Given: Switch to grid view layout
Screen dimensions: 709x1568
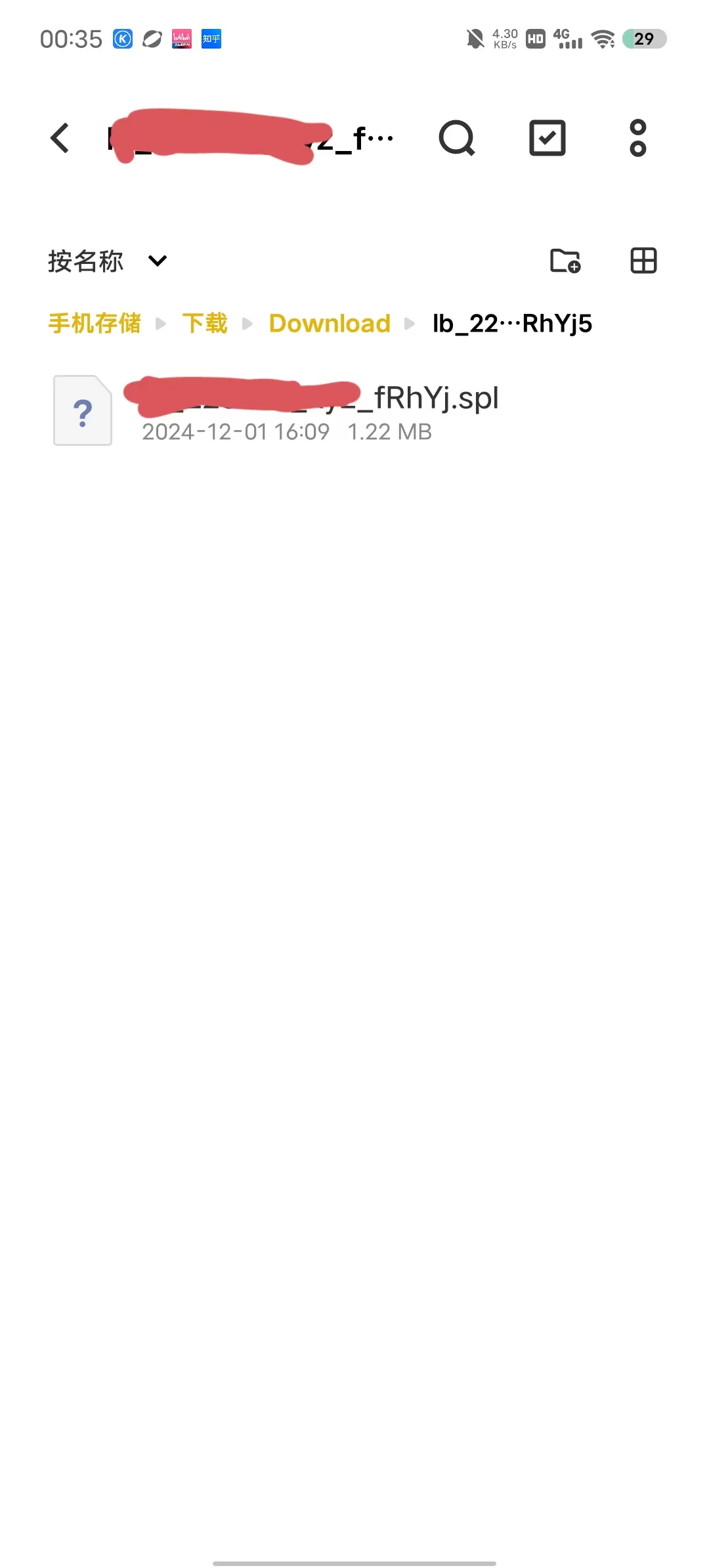Looking at the screenshot, I should tap(643, 261).
